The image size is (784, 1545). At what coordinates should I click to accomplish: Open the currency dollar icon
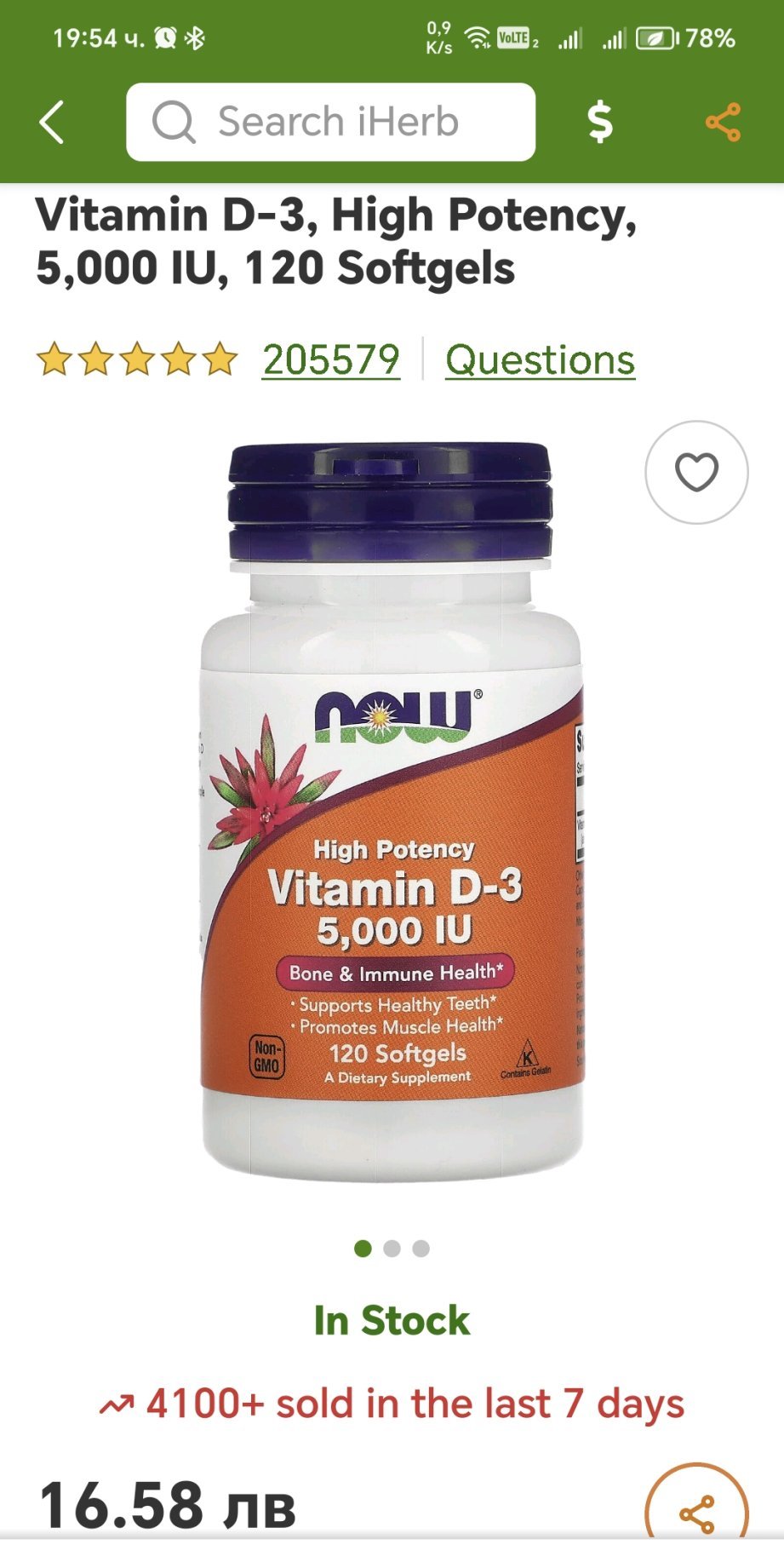(600, 122)
